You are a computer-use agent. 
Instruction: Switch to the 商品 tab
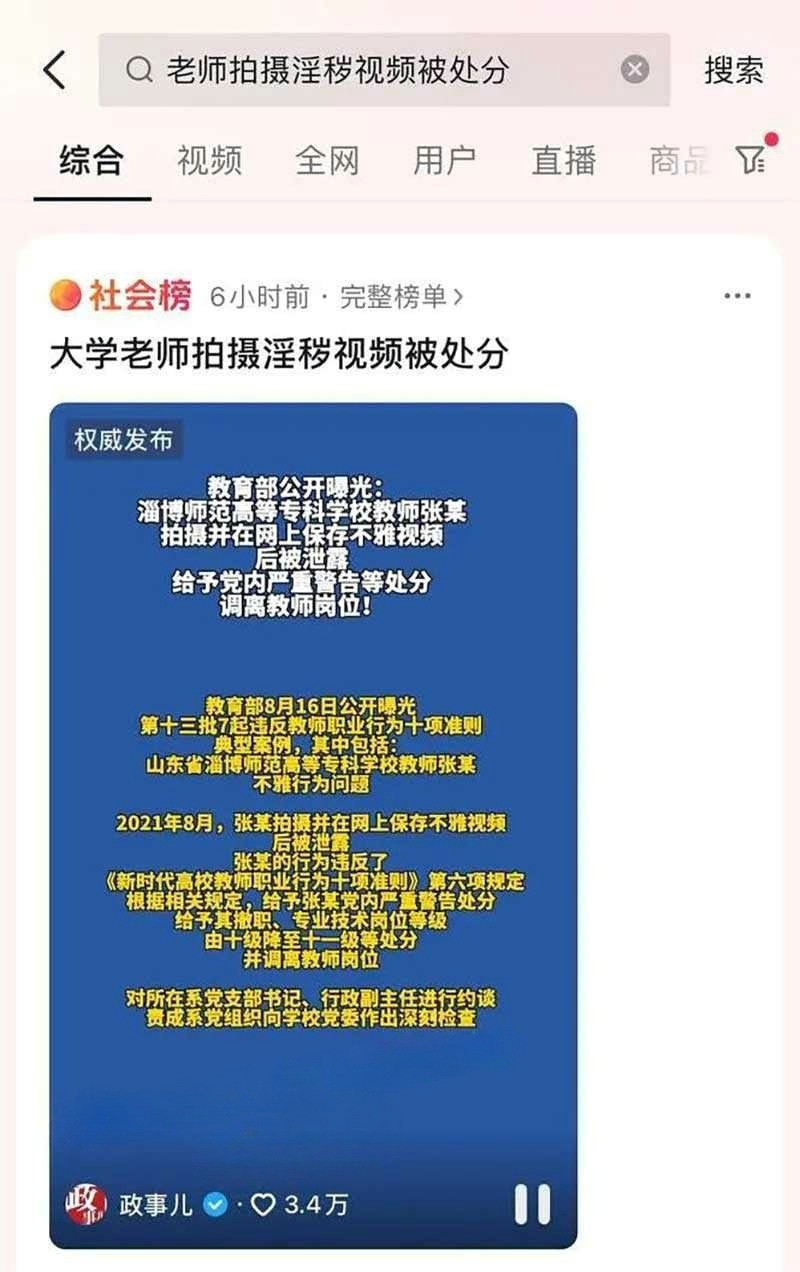[678, 160]
